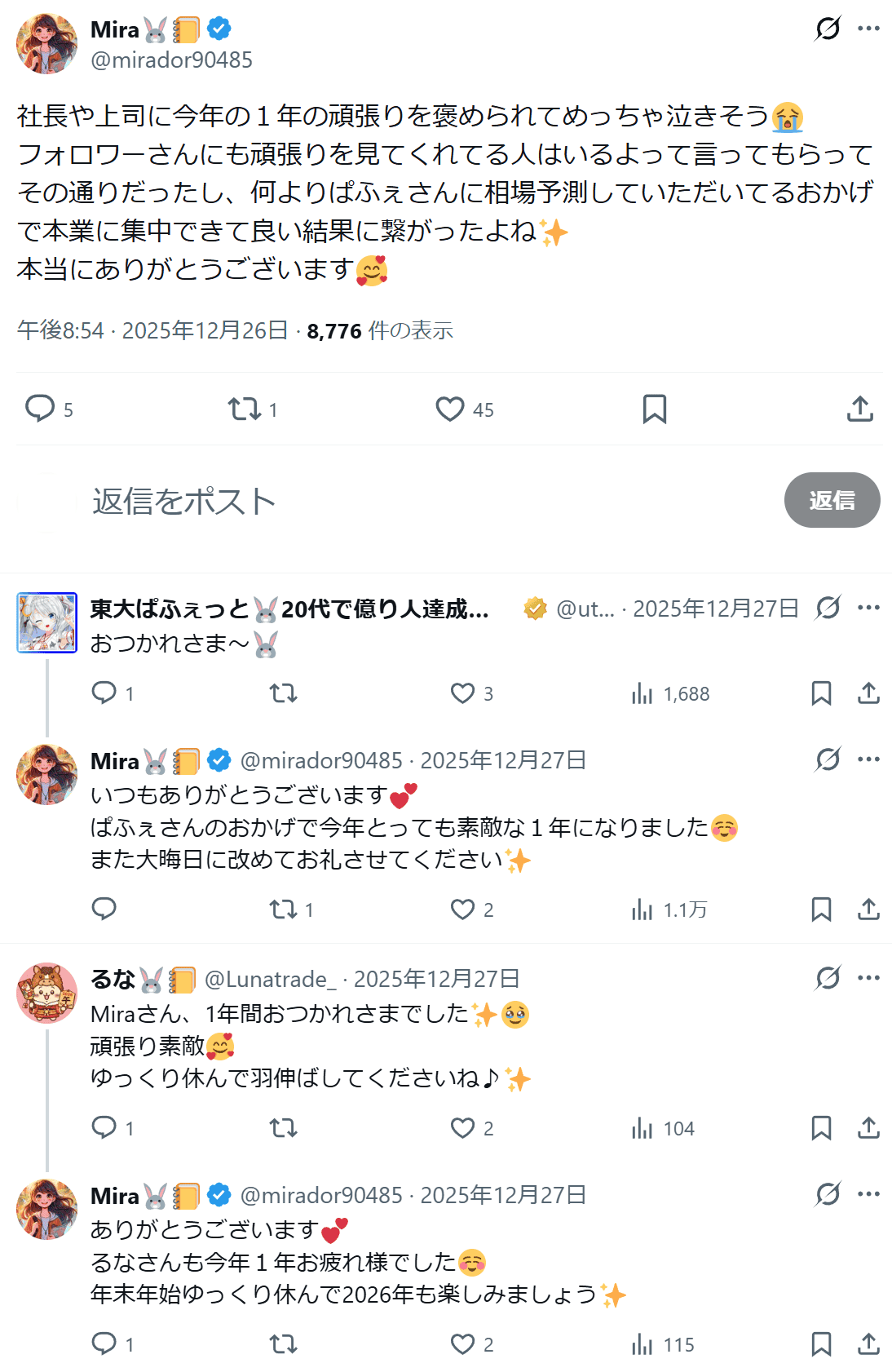Like るな's reply to Mira
The width and height of the screenshot is (892, 1372).
click(x=463, y=1128)
